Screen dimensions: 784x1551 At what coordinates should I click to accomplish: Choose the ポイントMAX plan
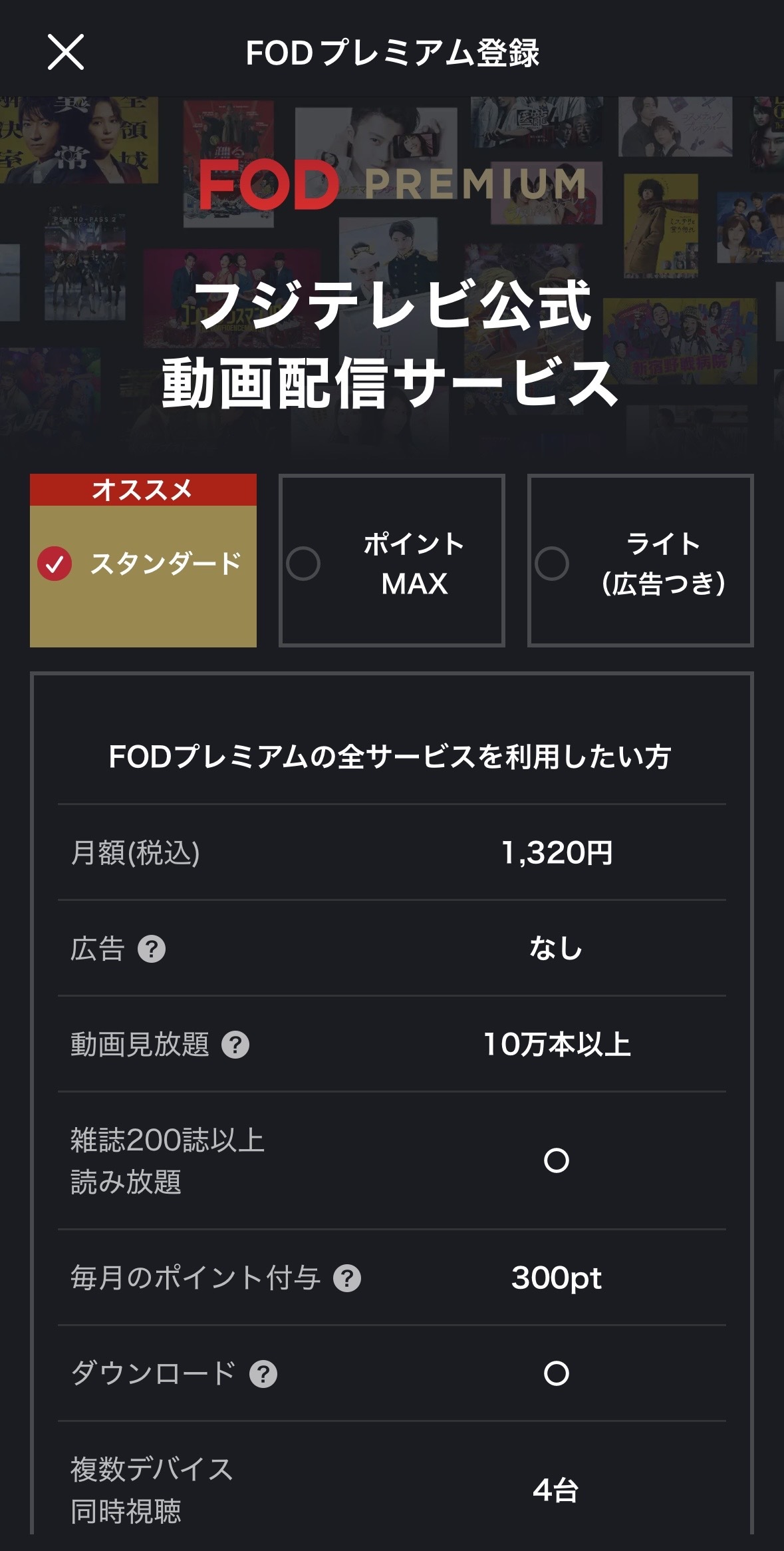392,562
